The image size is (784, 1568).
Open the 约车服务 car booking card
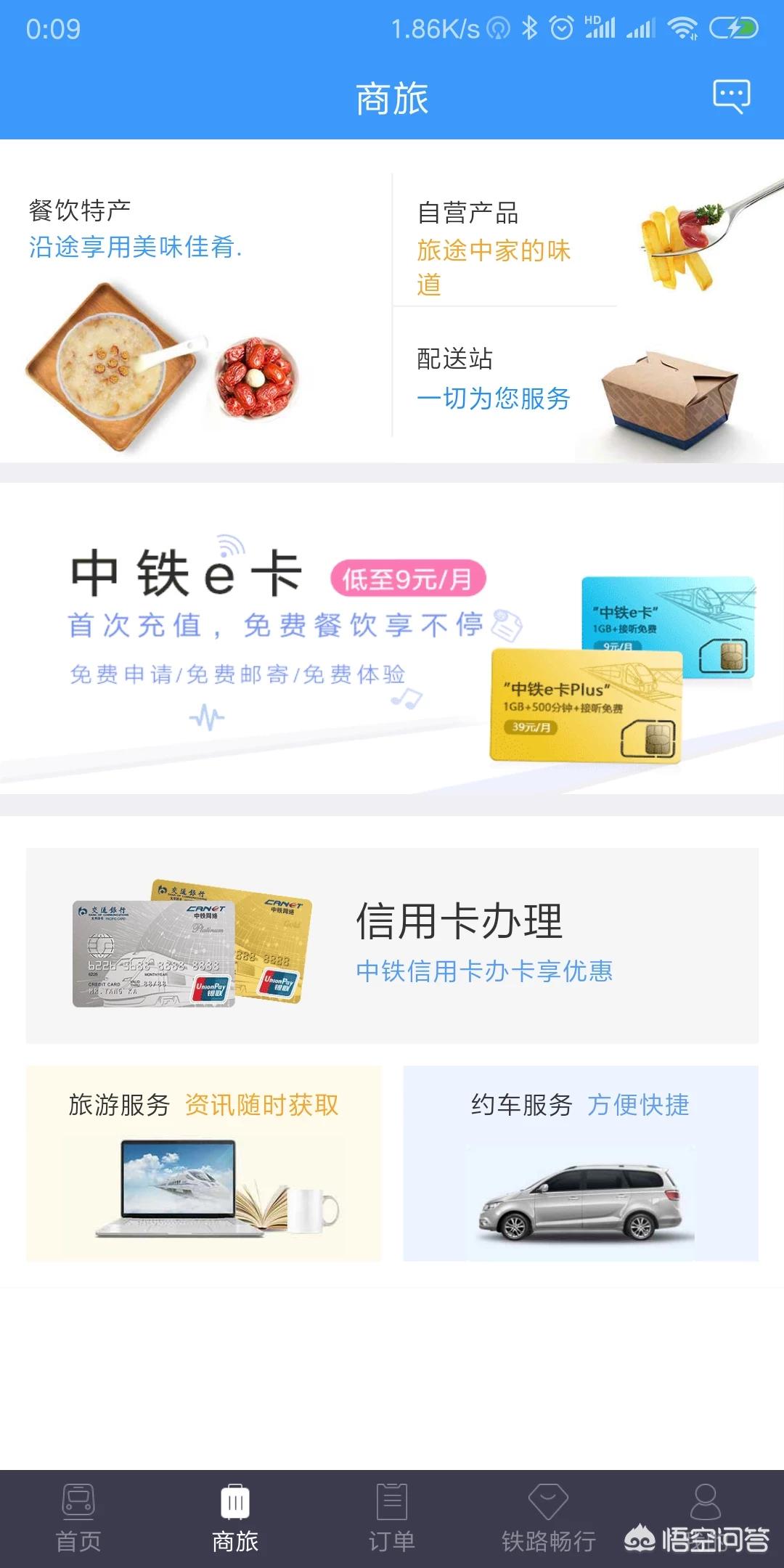point(581,1164)
